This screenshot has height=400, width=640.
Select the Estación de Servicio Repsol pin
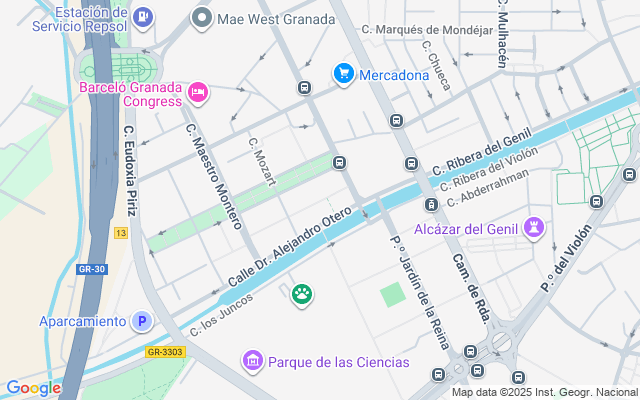click(x=143, y=17)
